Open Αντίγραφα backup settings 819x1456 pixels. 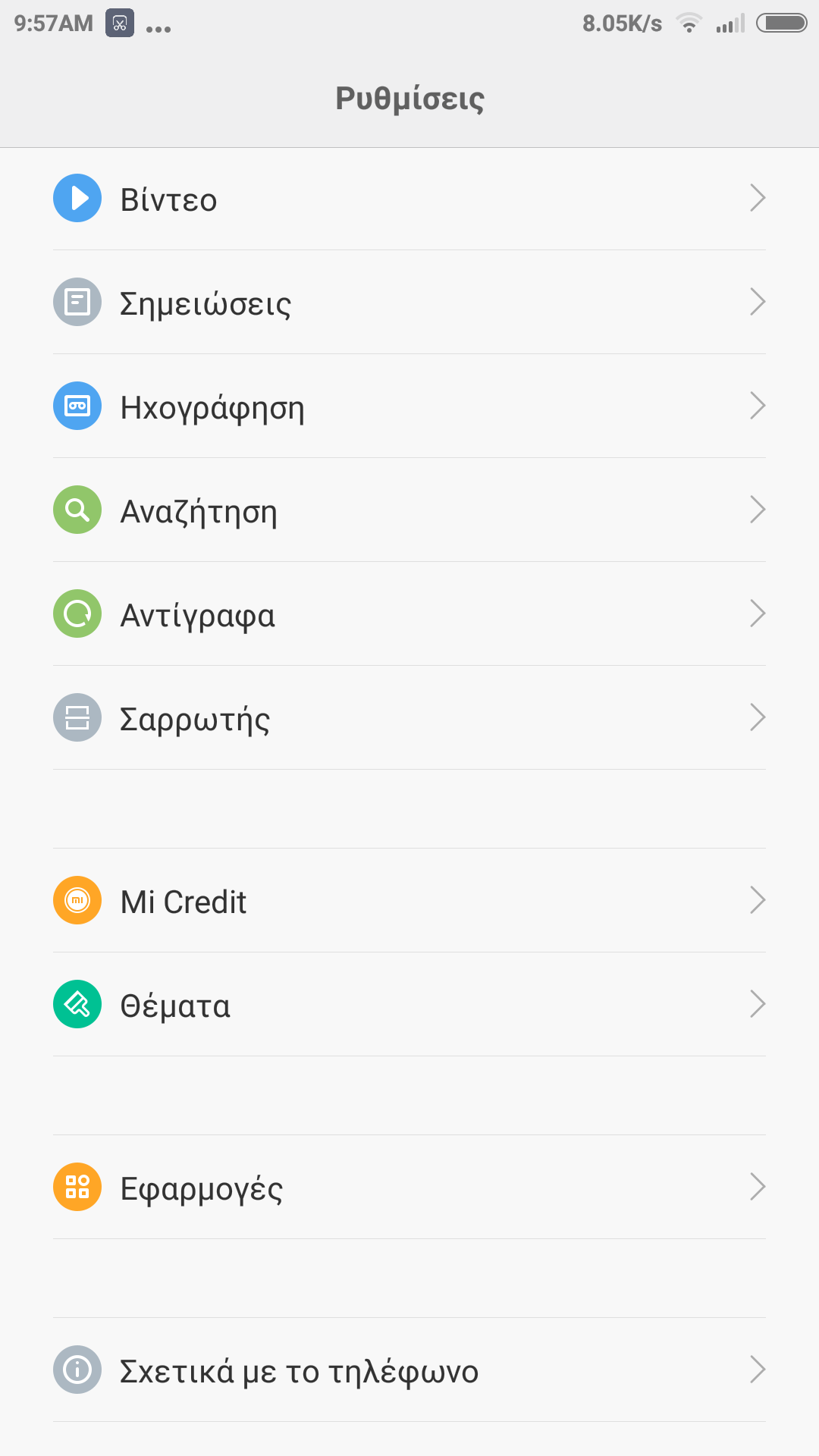pos(409,614)
